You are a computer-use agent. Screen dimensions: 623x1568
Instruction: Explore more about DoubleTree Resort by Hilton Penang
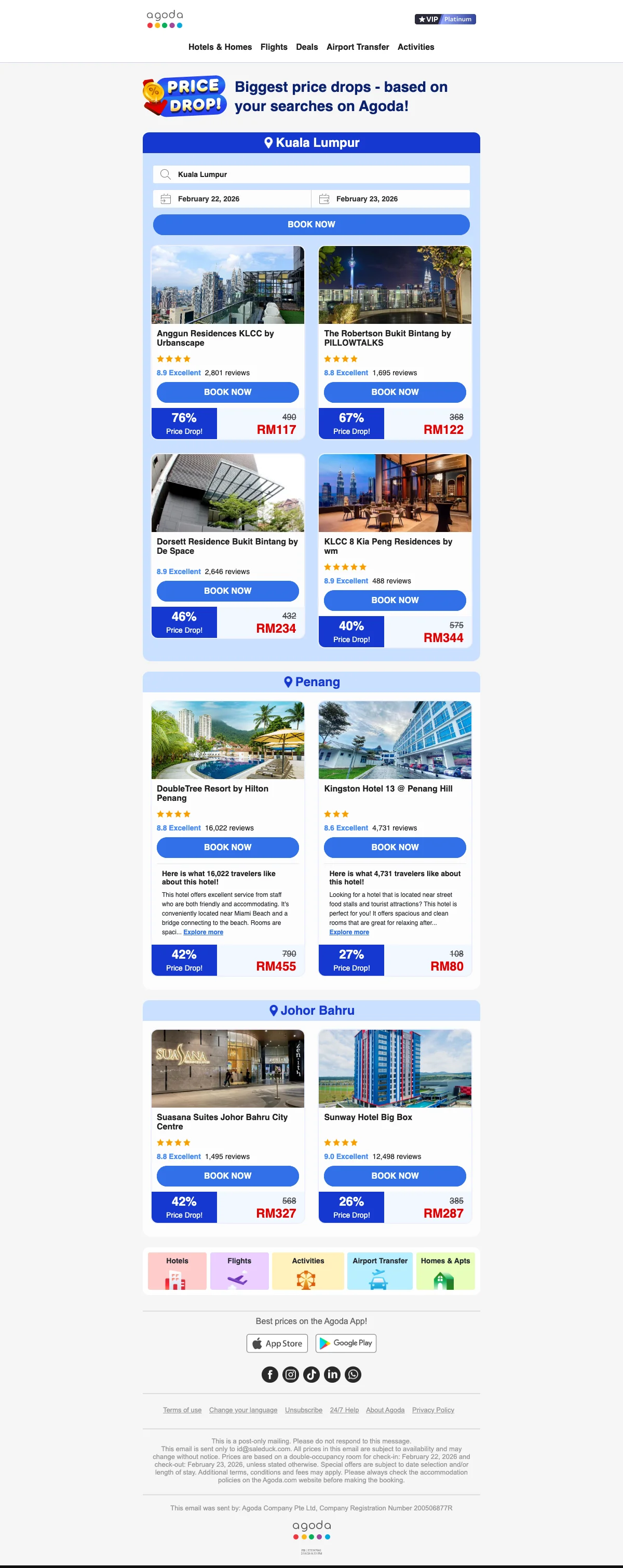click(x=204, y=932)
